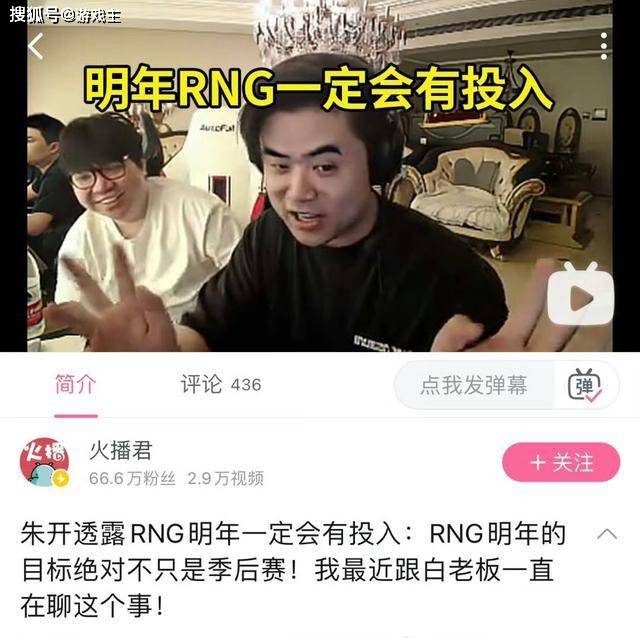
Task: Switch to the 简介 tab
Action: pyautogui.click(x=76, y=385)
